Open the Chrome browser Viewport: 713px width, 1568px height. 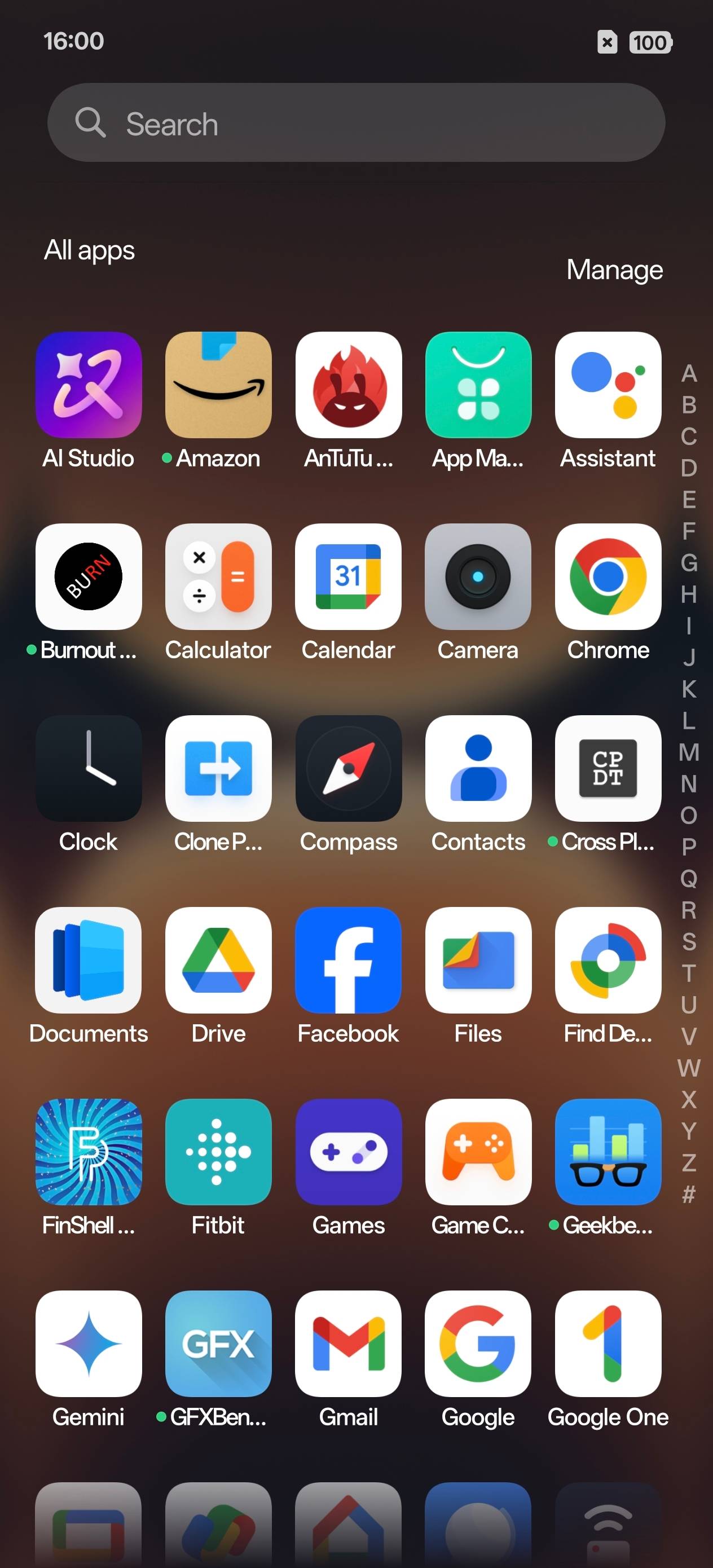608,577
